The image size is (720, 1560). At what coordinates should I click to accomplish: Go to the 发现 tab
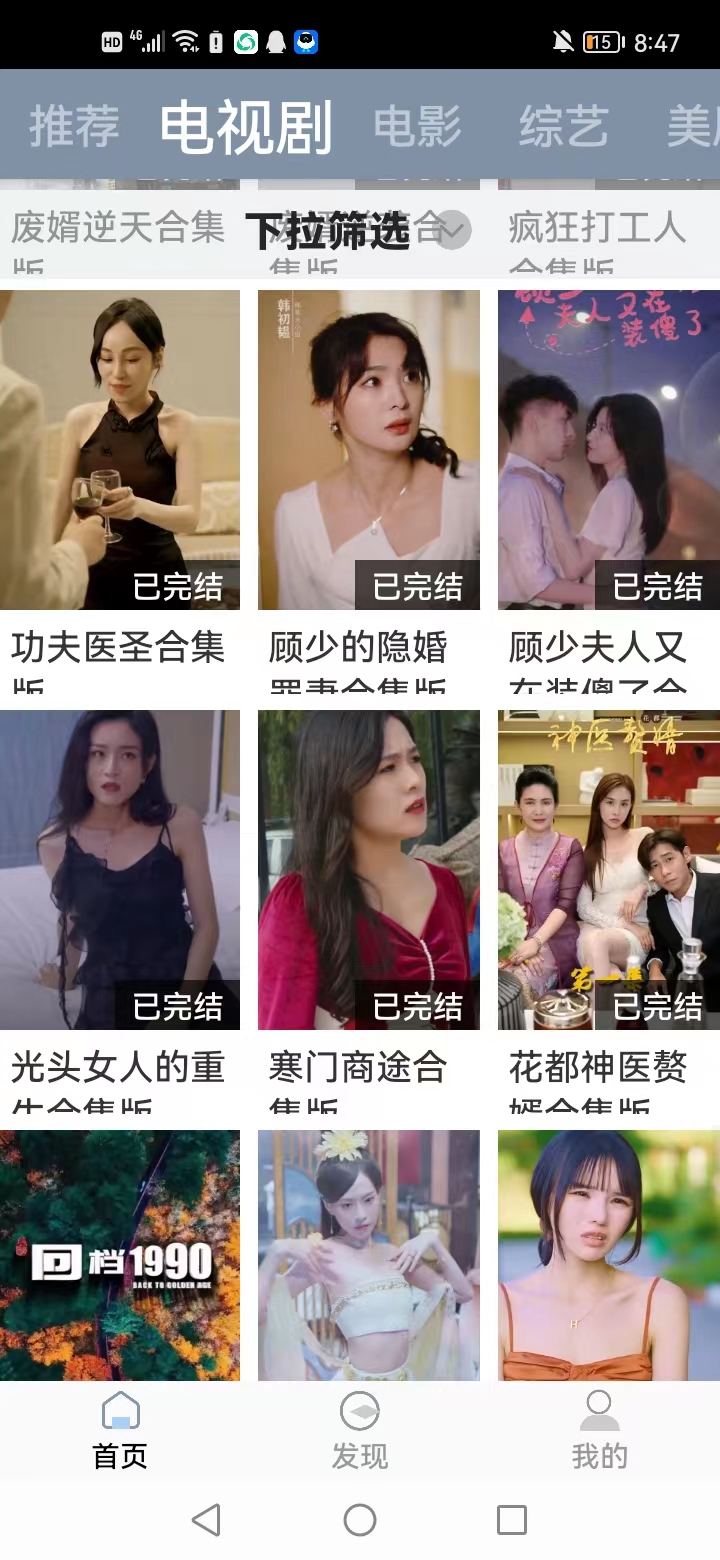[x=360, y=1431]
